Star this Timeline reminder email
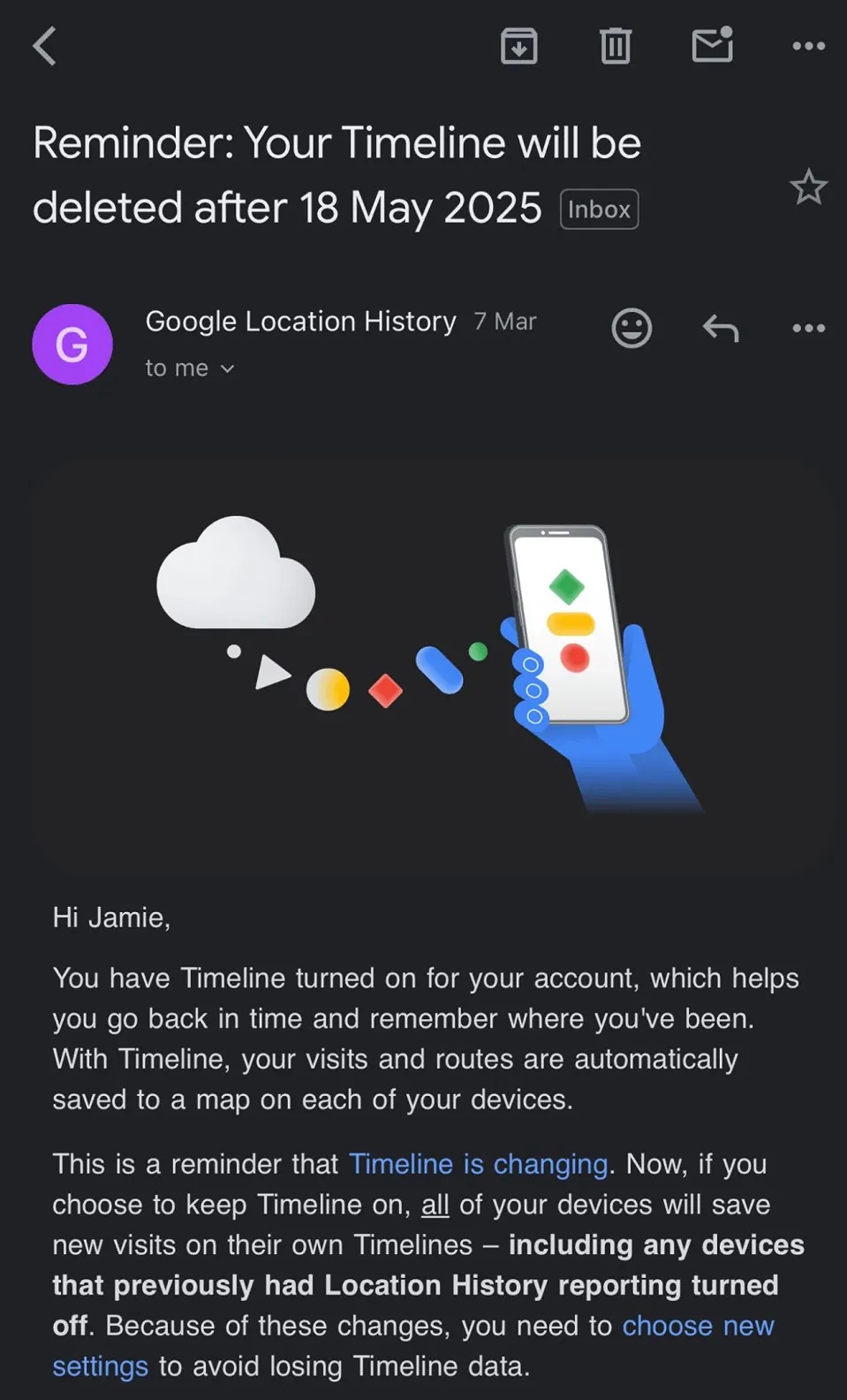 pos(808,187)
